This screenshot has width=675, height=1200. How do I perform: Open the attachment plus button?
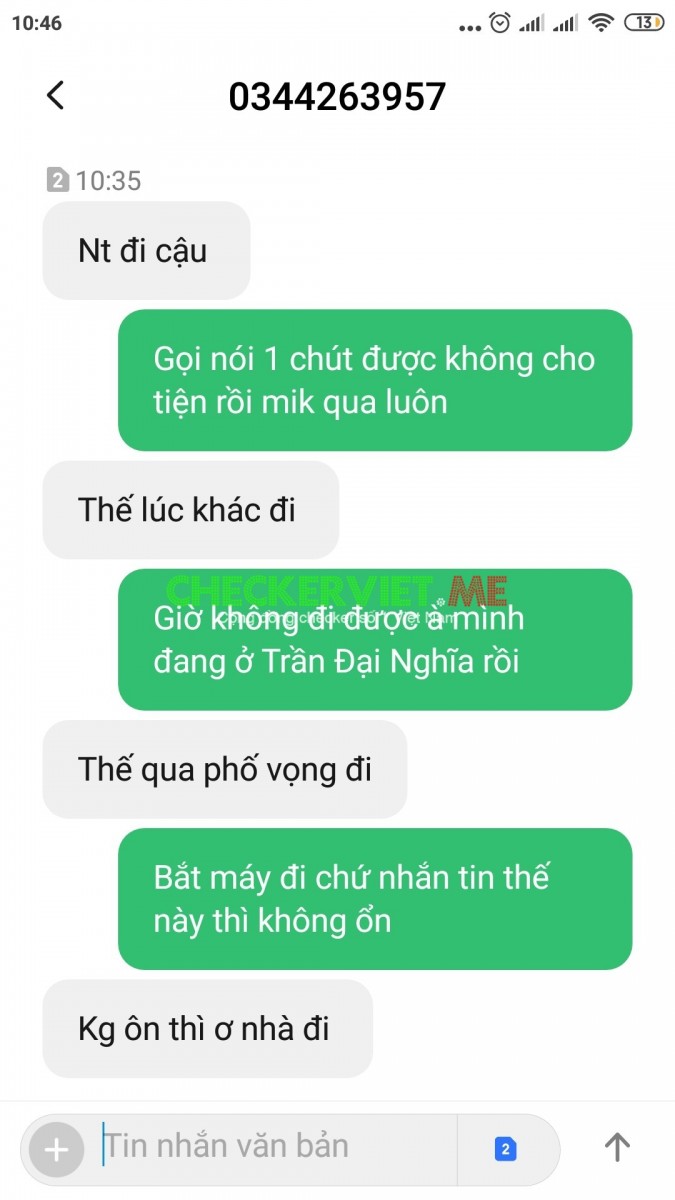(x=56, y=1150)
